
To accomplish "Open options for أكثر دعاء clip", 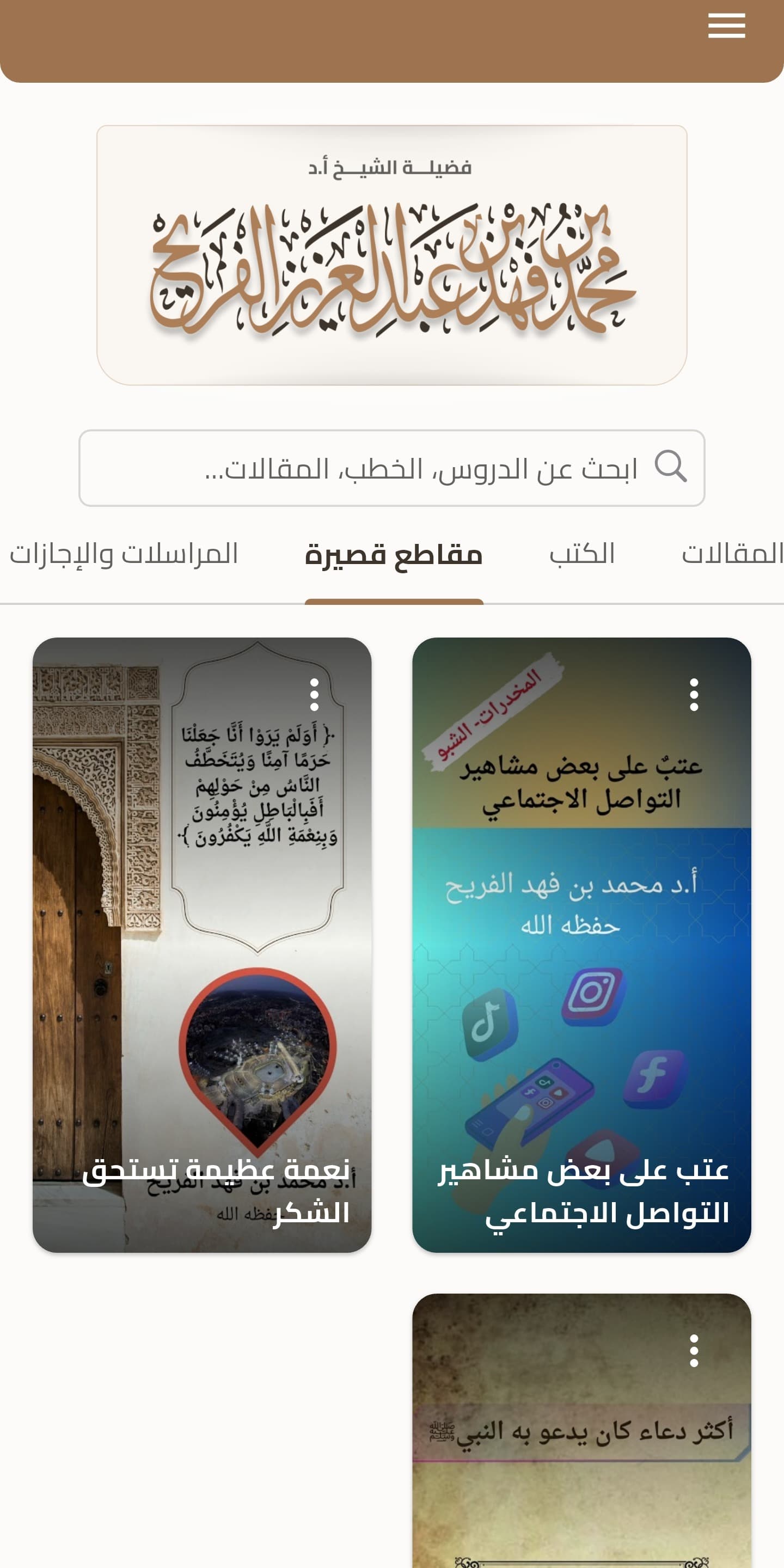I will pos(693,1351).
